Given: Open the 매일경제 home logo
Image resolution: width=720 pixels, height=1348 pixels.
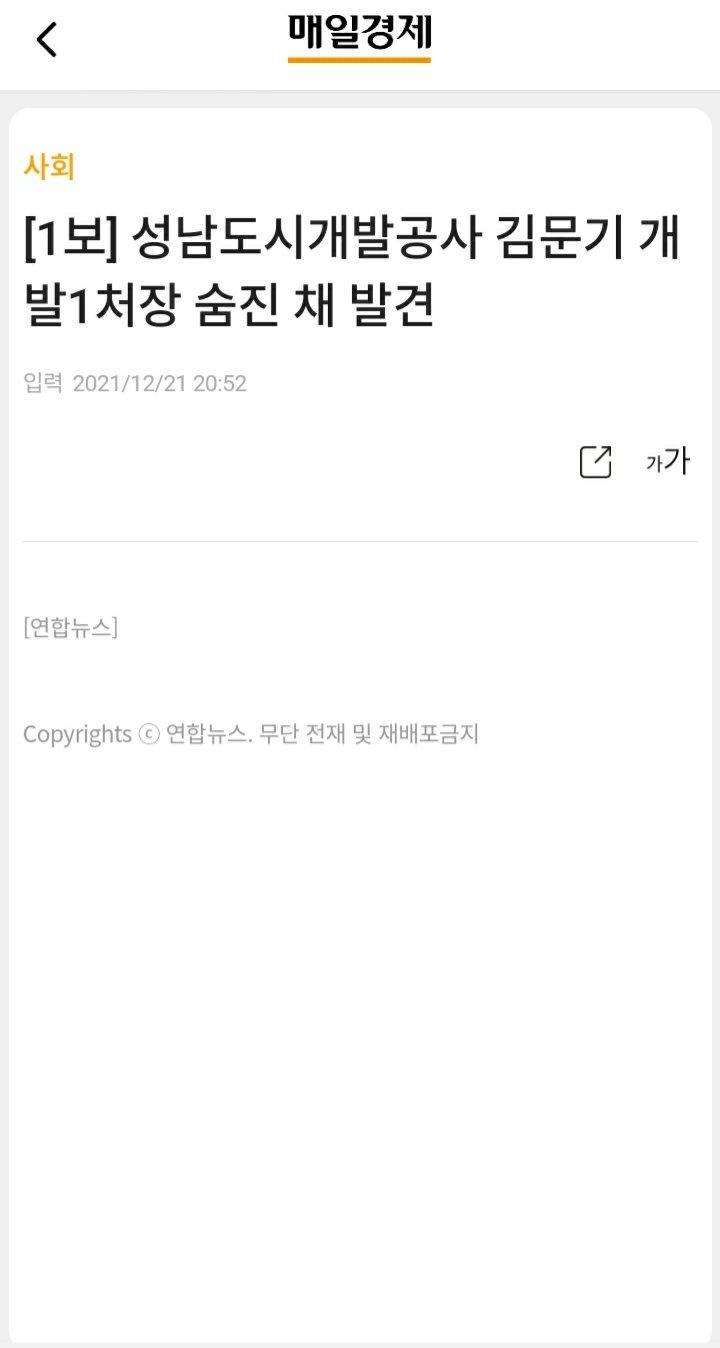Looking at the screenshot, I should coord(359,35).
